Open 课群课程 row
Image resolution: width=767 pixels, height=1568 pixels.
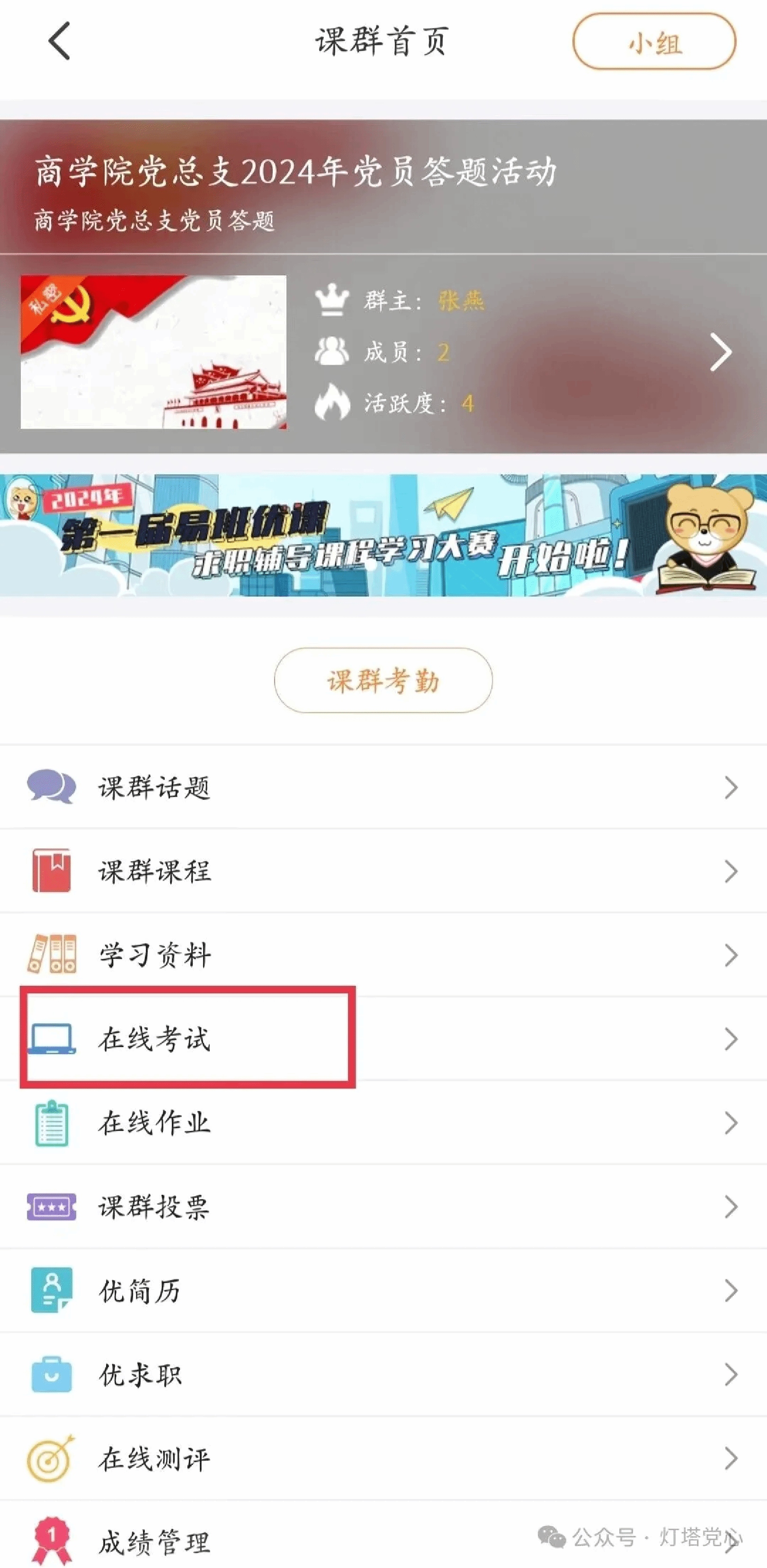pos(383,871)
